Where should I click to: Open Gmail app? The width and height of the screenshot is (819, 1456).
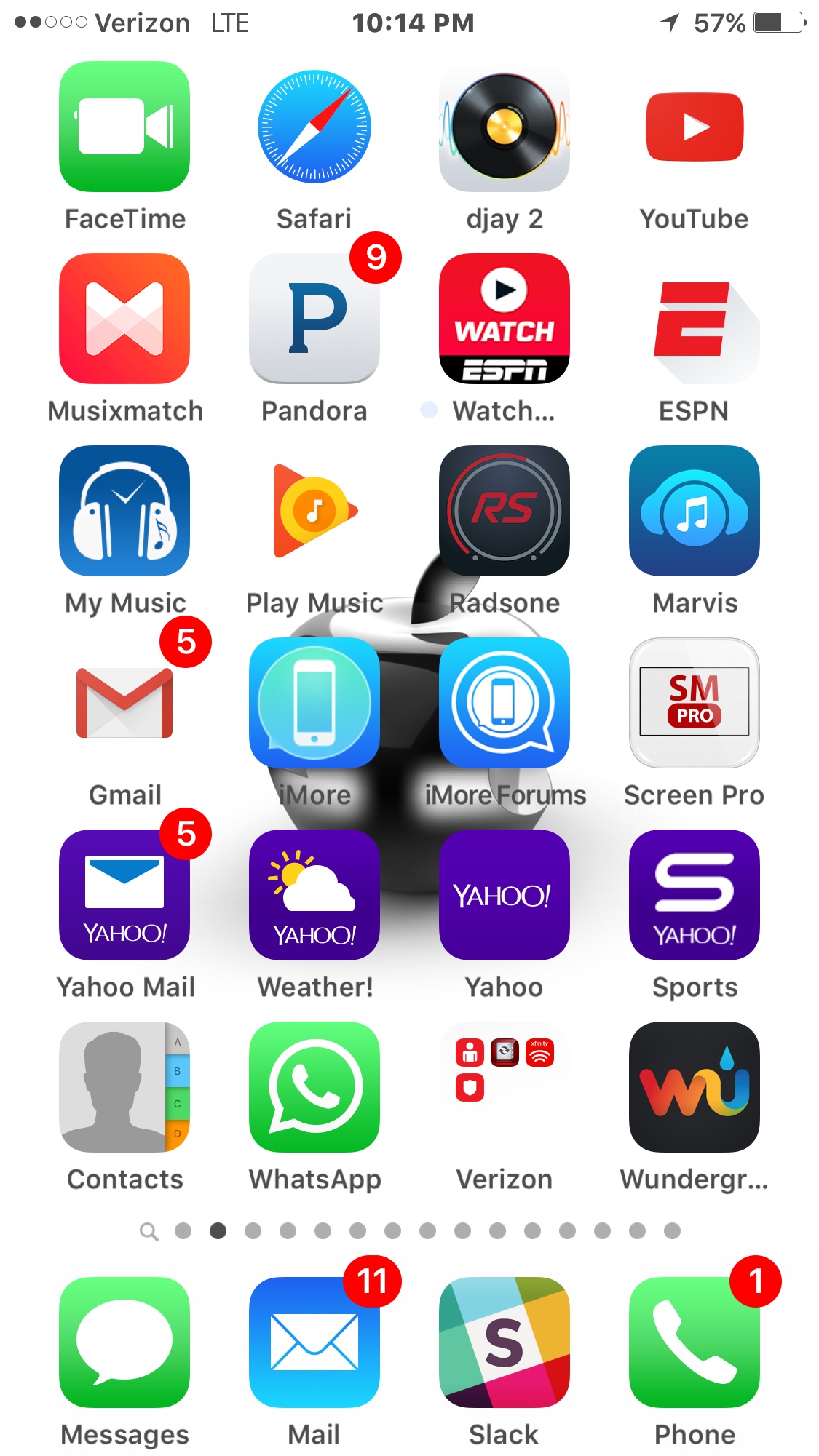click(124, 703)
